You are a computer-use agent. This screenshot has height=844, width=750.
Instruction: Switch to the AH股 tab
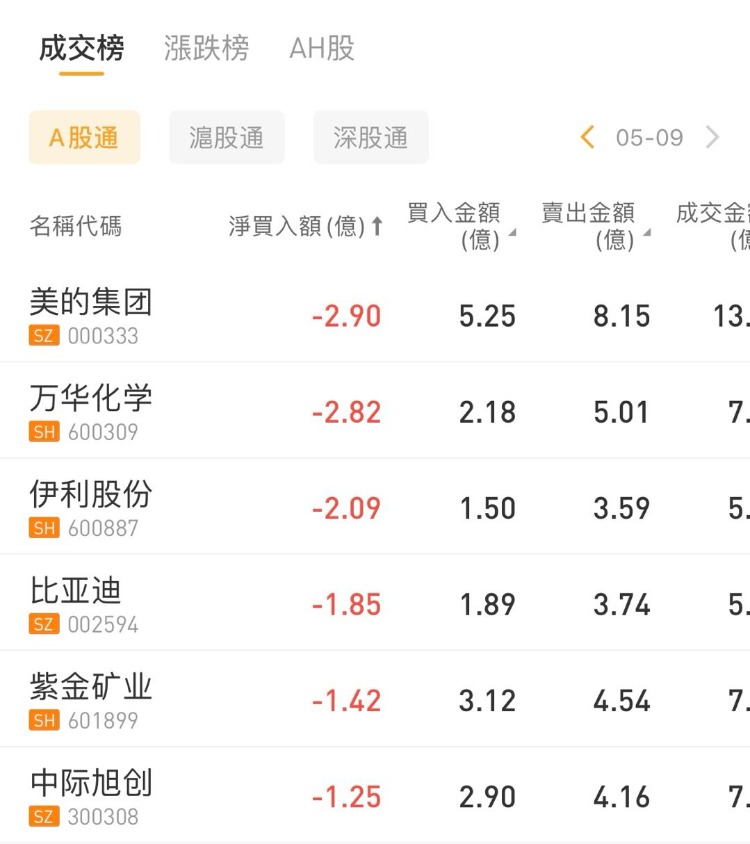[322, 48]
